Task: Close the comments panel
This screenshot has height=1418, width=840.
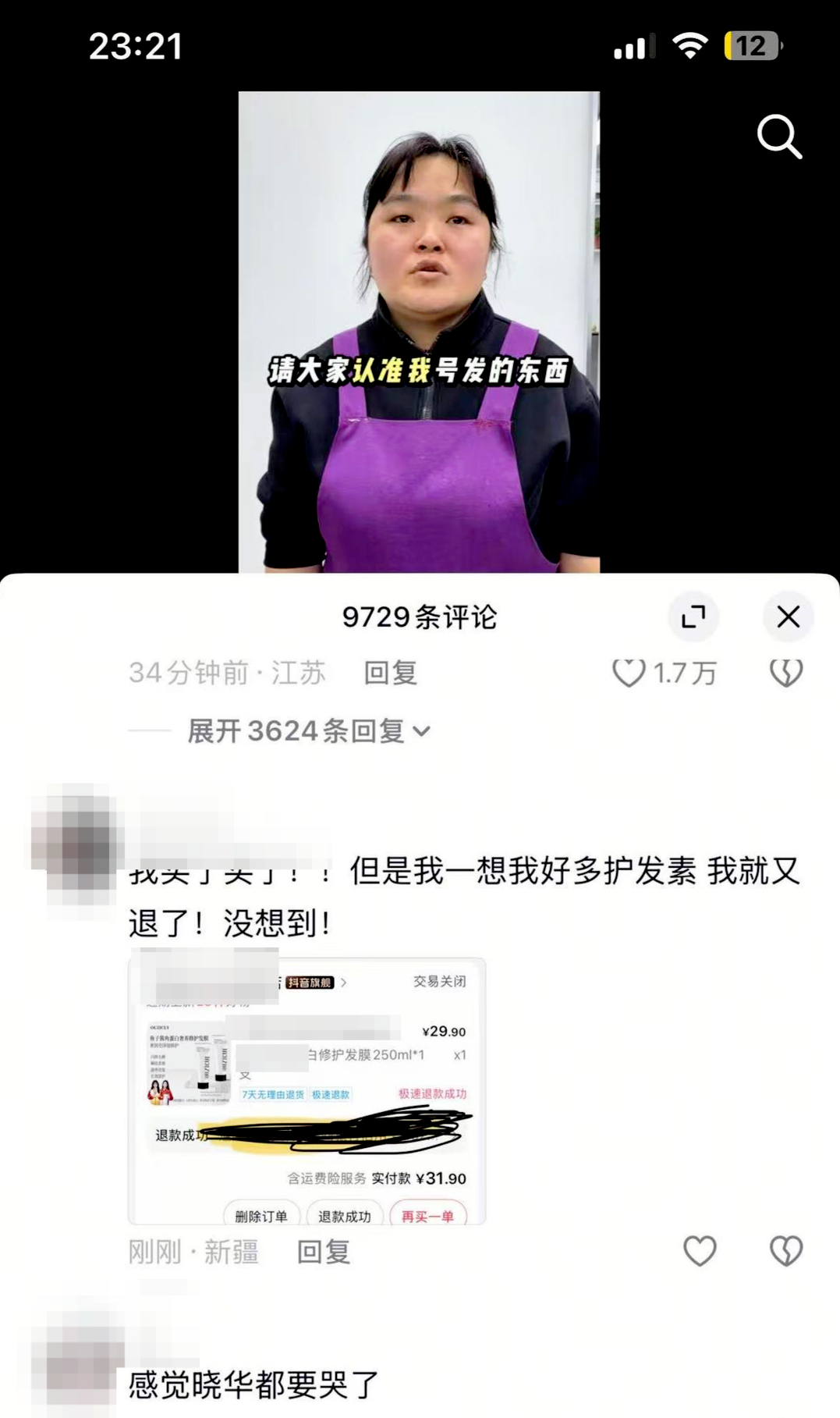Action: point(788,617)
